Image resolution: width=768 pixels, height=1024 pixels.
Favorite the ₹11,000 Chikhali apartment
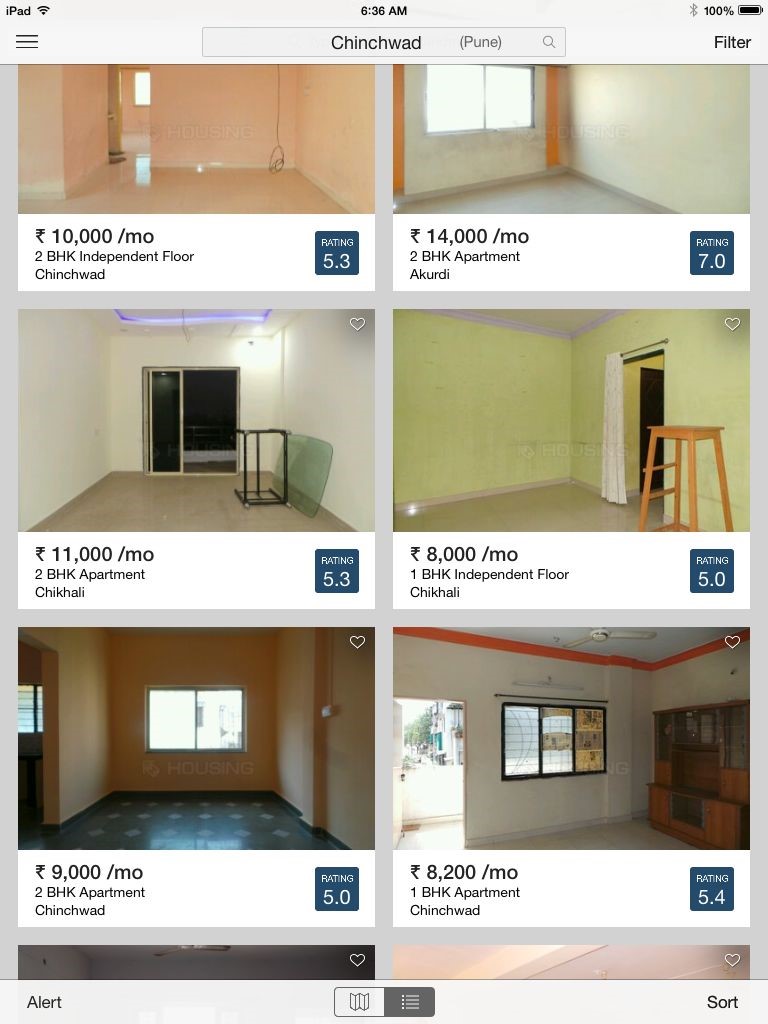(x=357, y=324)
